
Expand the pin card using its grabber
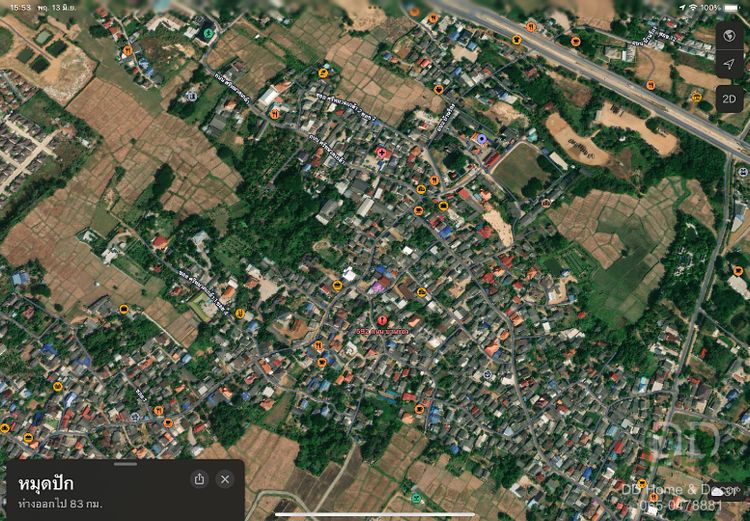point(125,464)
